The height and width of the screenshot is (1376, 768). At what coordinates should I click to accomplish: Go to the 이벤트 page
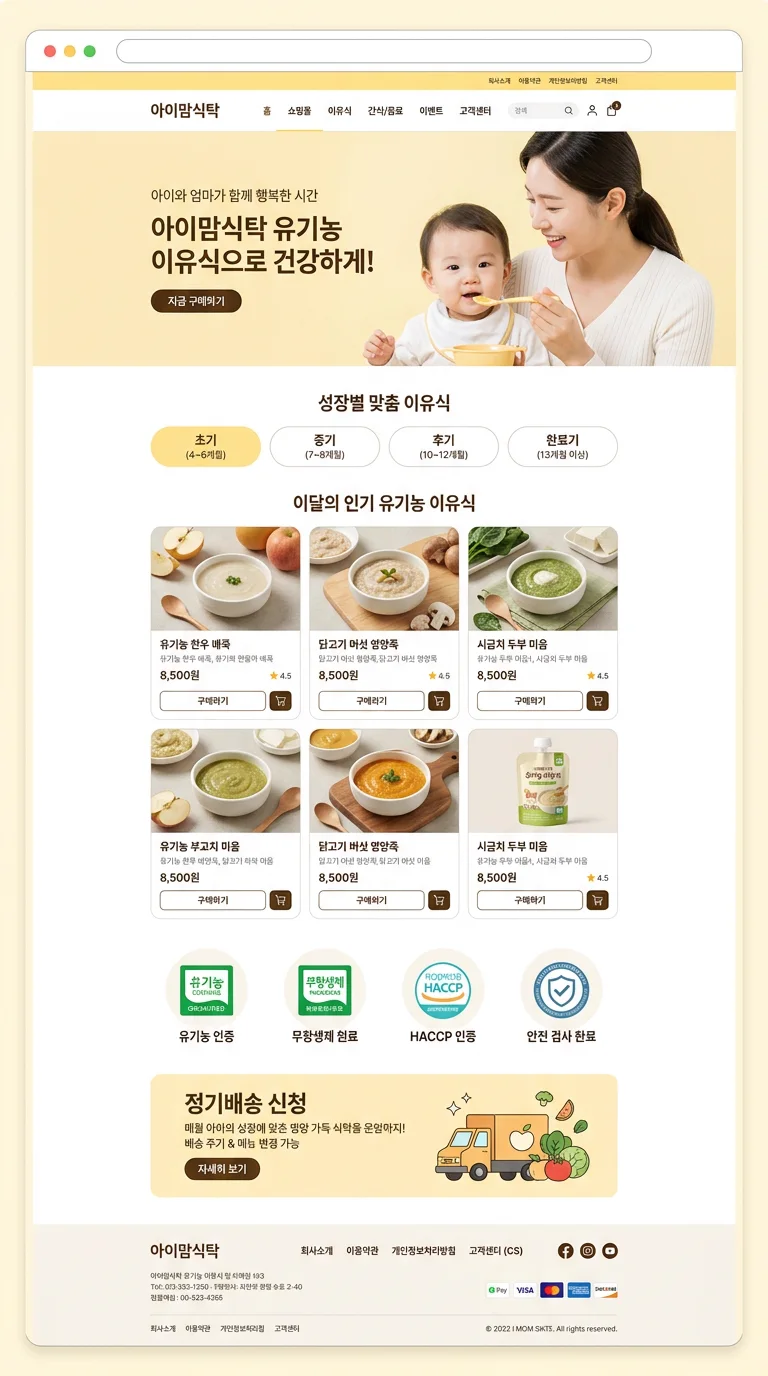tap(431, 111)
